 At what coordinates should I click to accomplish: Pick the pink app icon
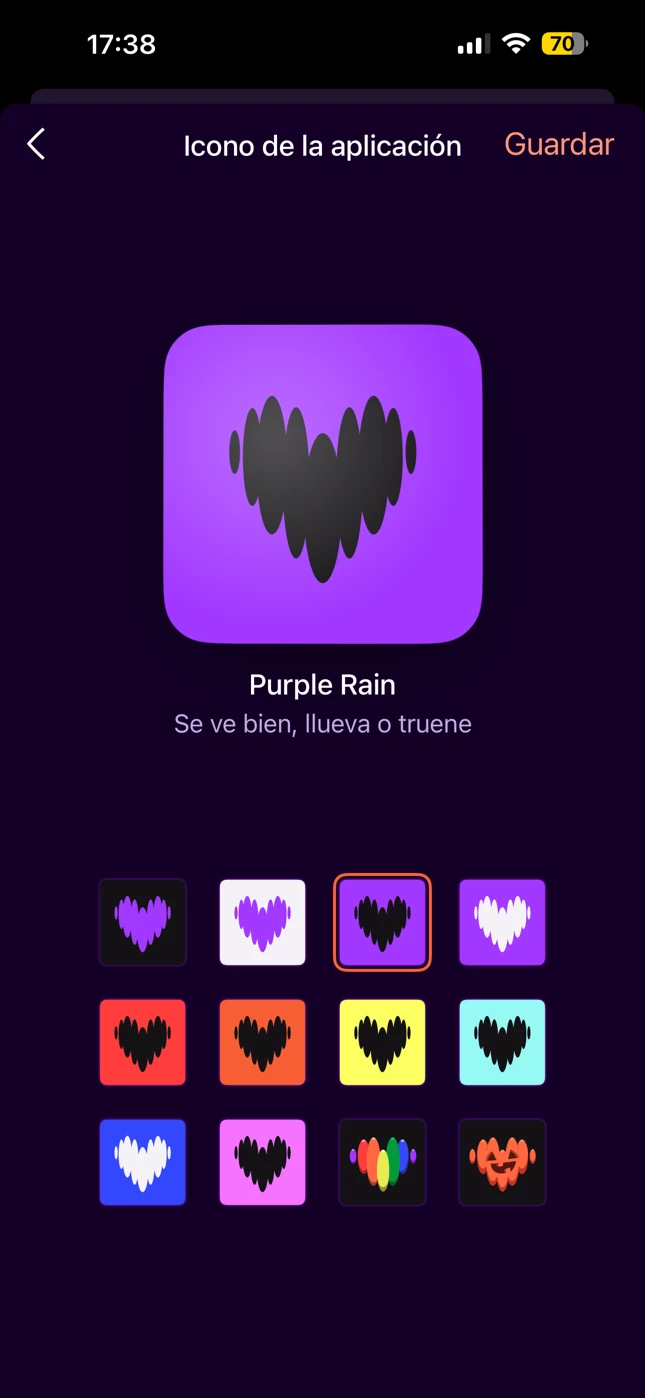262,1162
